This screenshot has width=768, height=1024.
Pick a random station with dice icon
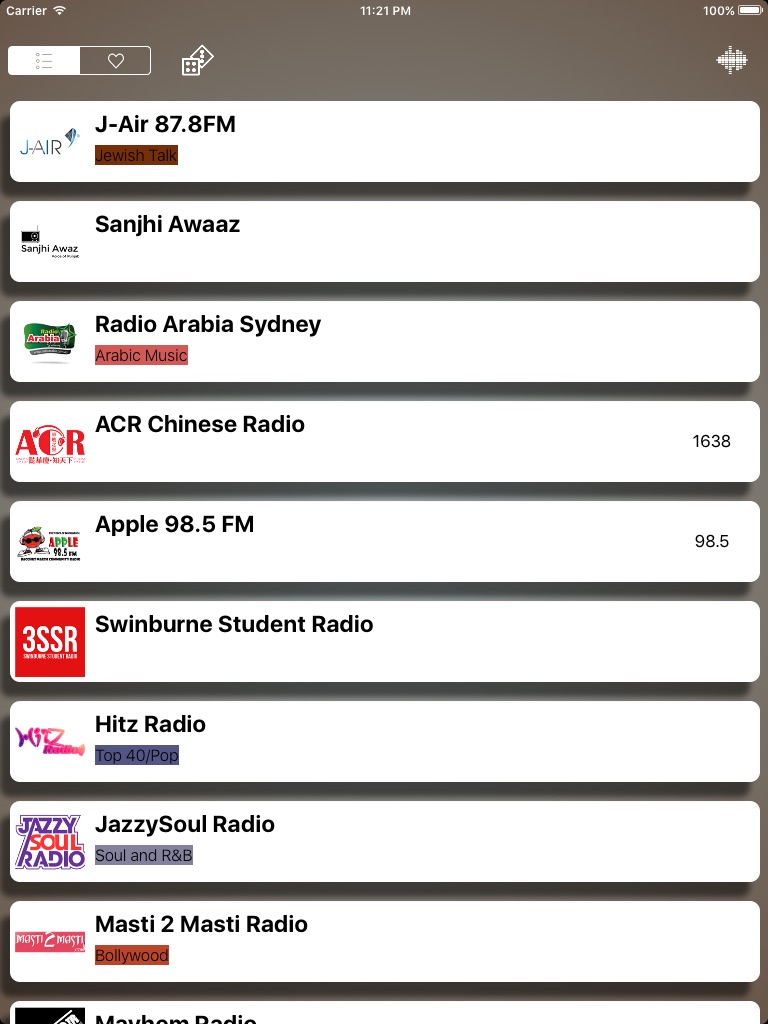point(197,61)
